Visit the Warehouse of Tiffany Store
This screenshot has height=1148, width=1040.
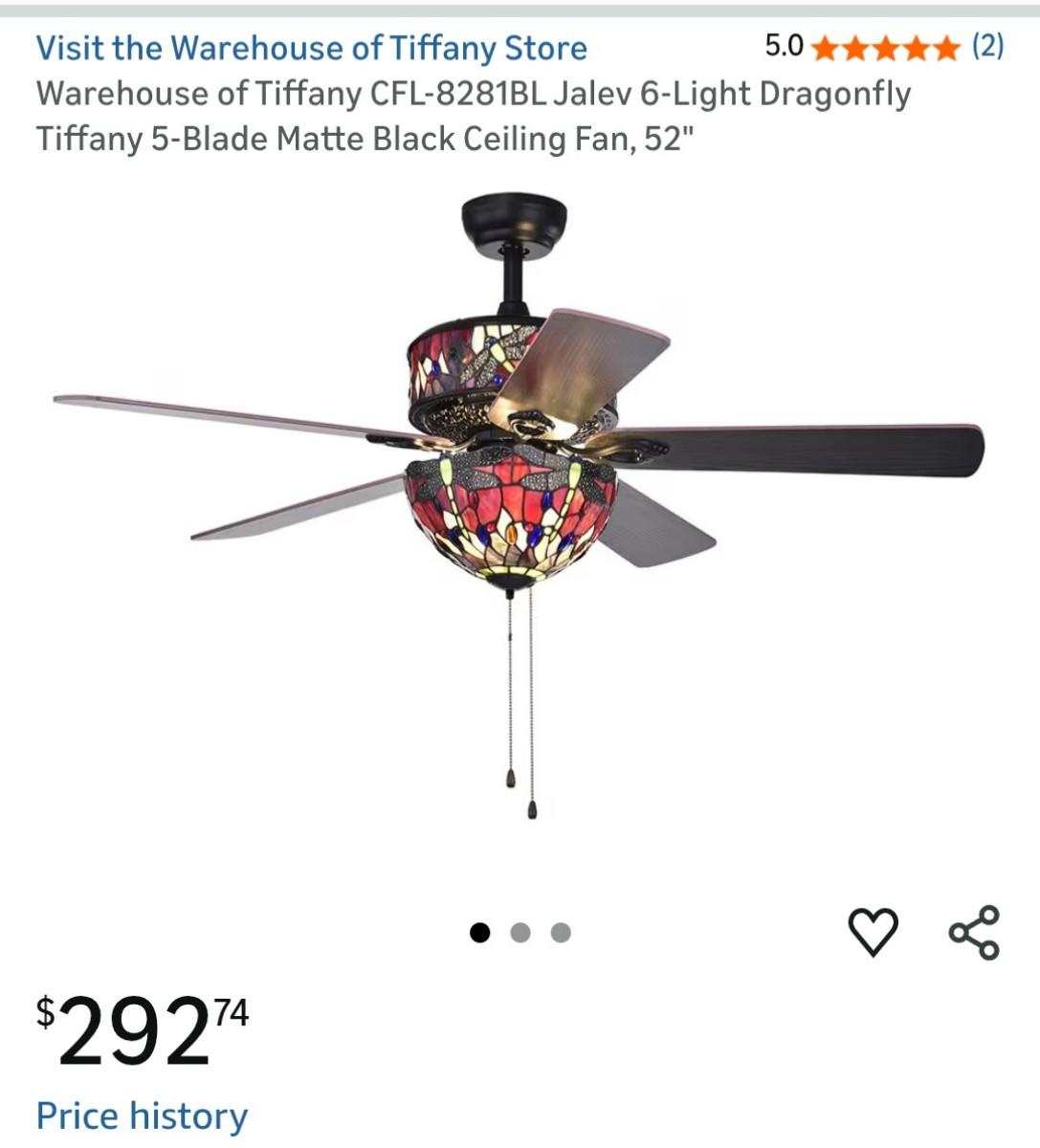[x=311, y=48]
